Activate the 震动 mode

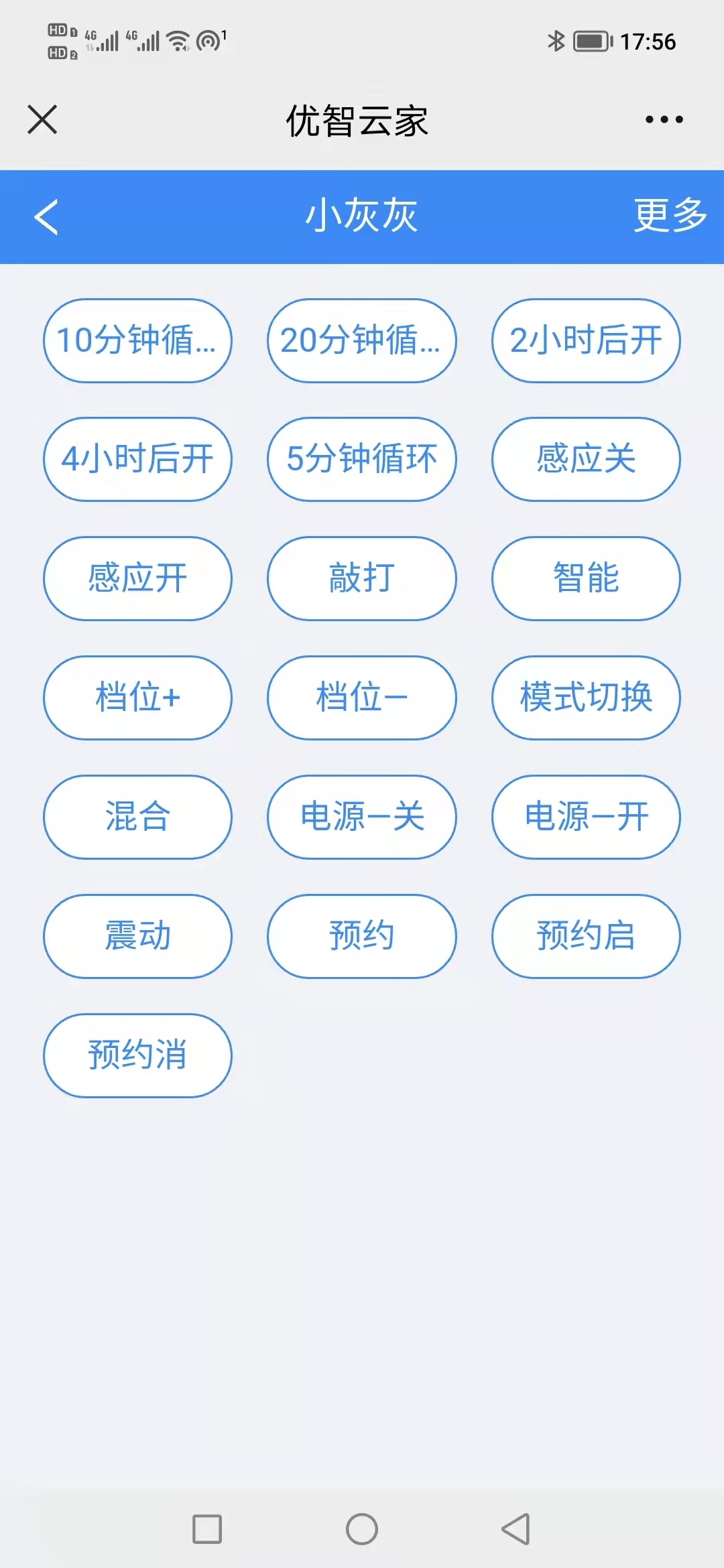[137, 936]
